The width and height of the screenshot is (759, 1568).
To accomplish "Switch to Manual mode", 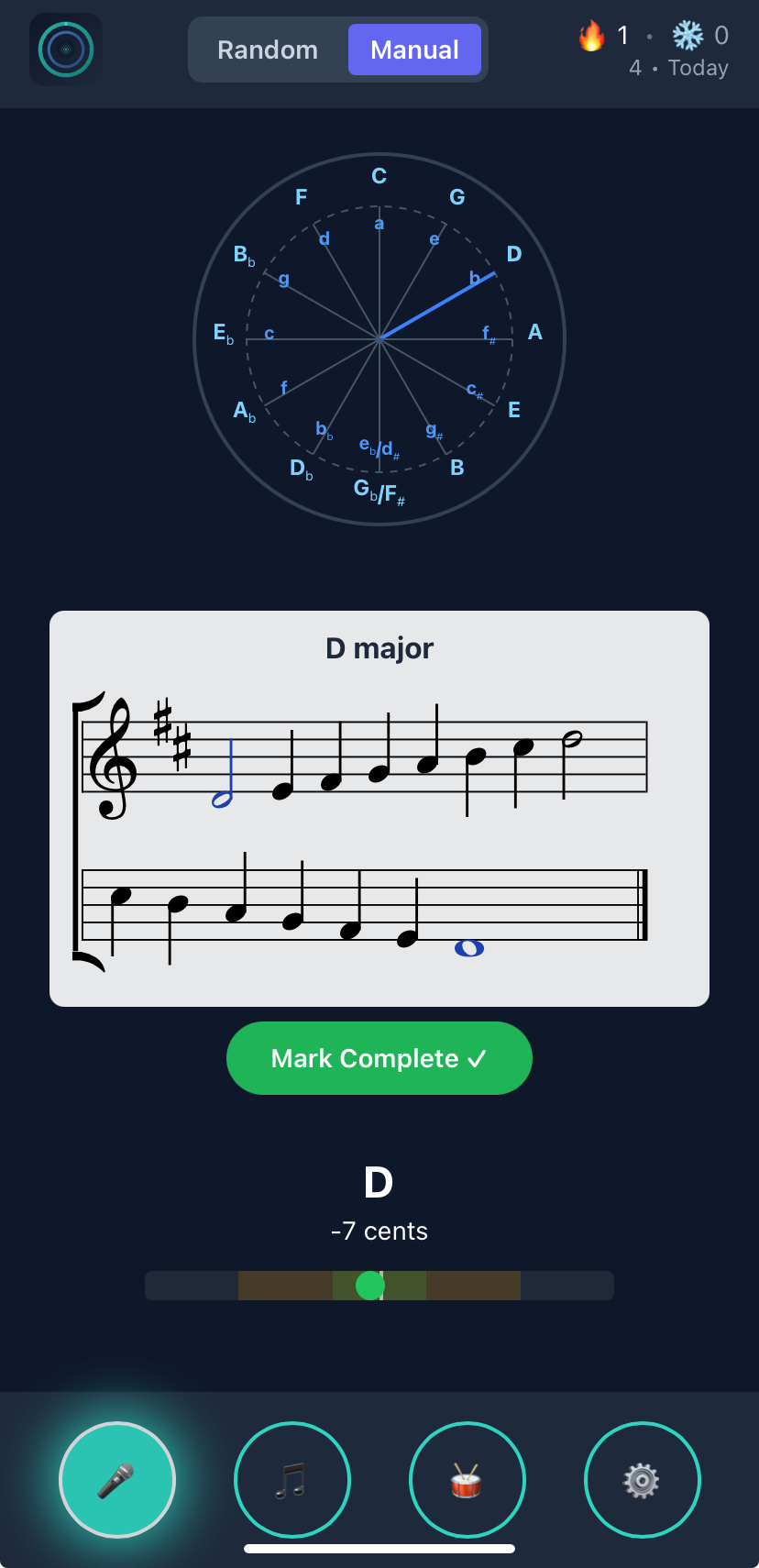I will click(x=414, y=50).
